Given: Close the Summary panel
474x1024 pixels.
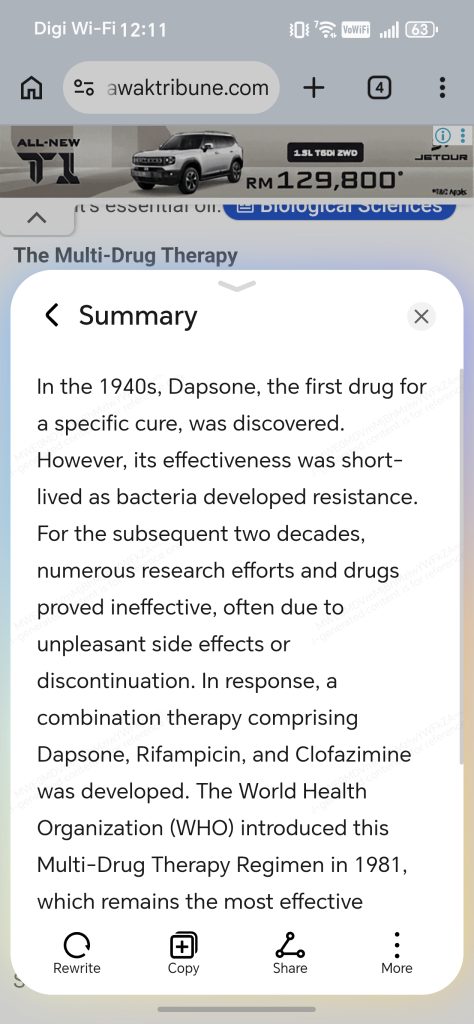Looking at the screenshot, I should (422, 317).
